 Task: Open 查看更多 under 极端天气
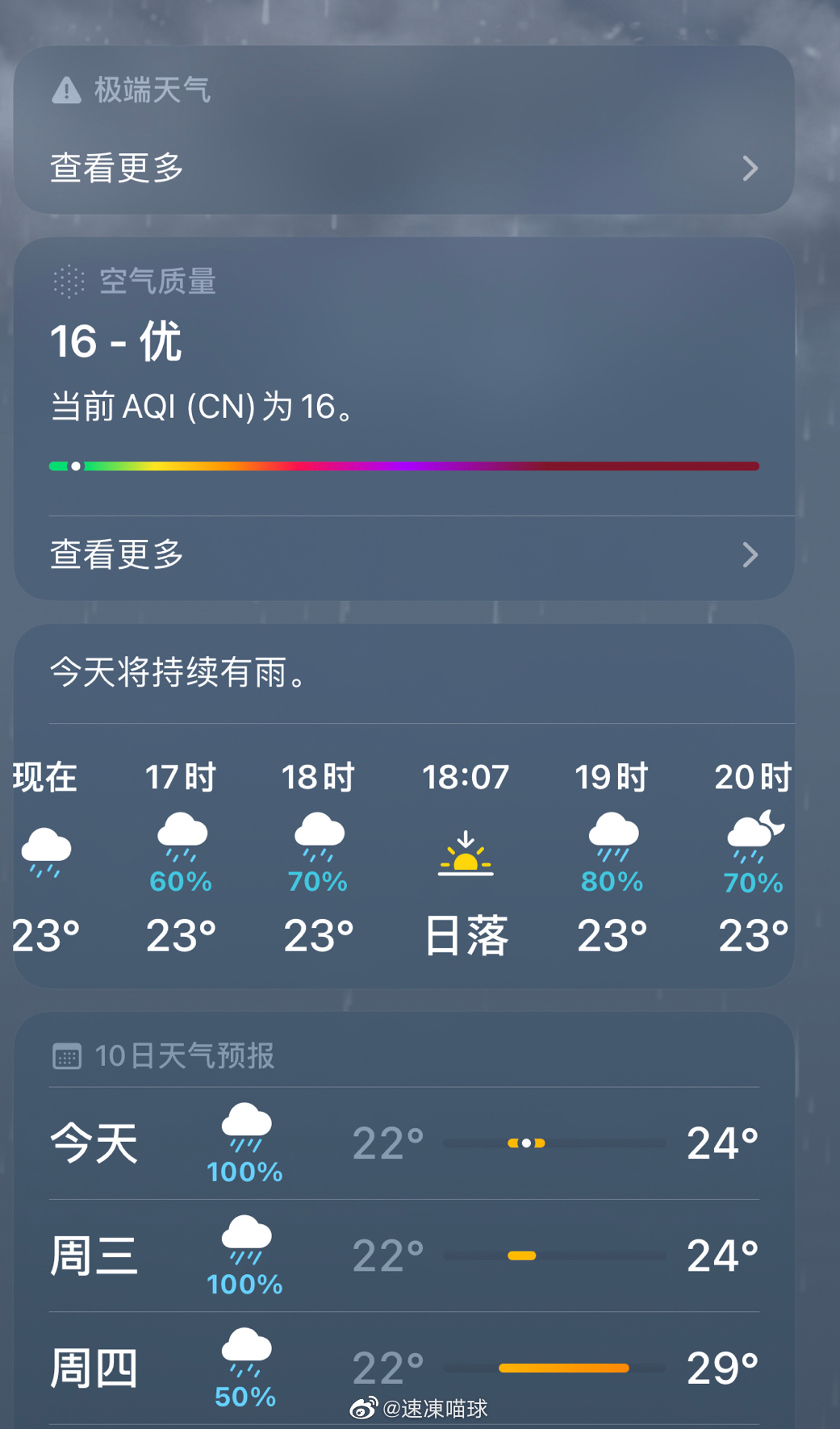[x=404, y=168]
